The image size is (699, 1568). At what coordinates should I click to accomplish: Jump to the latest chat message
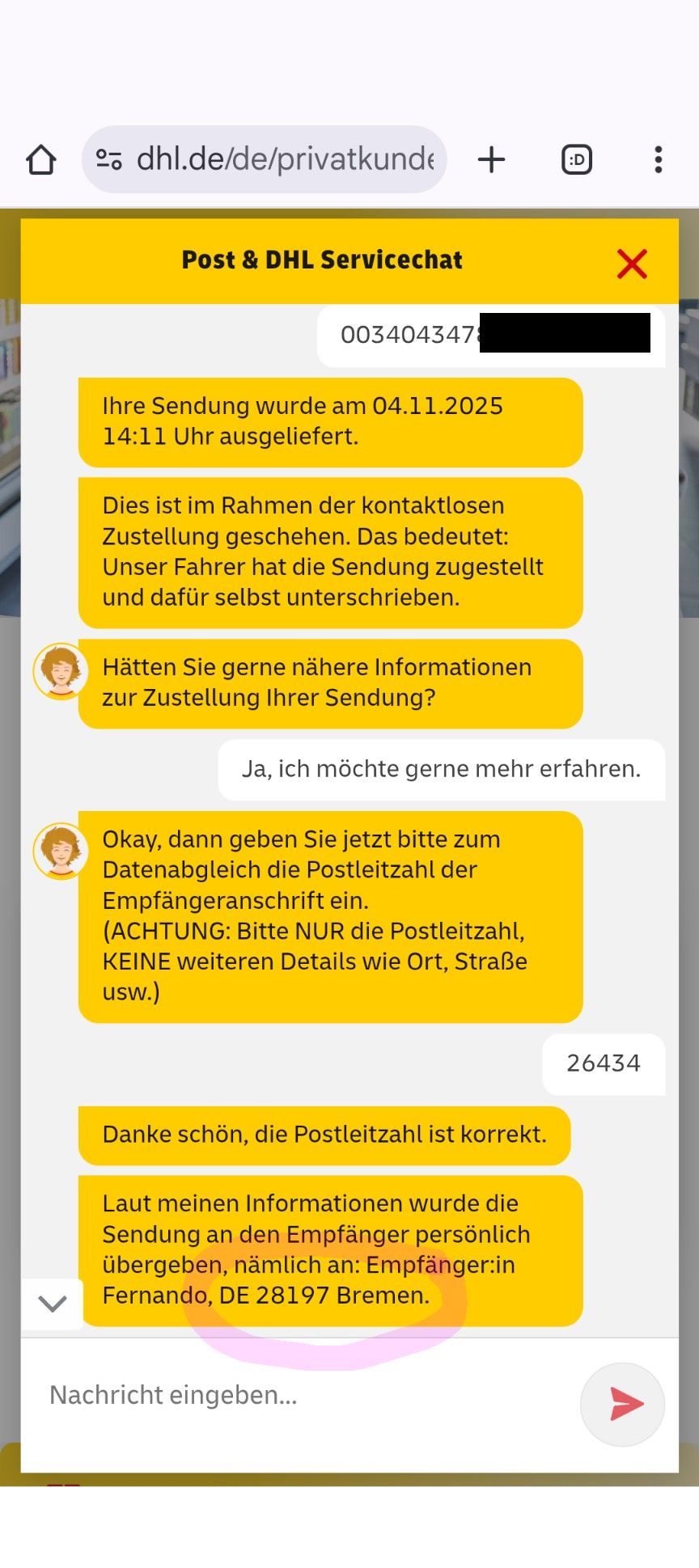coord(53,1303)
